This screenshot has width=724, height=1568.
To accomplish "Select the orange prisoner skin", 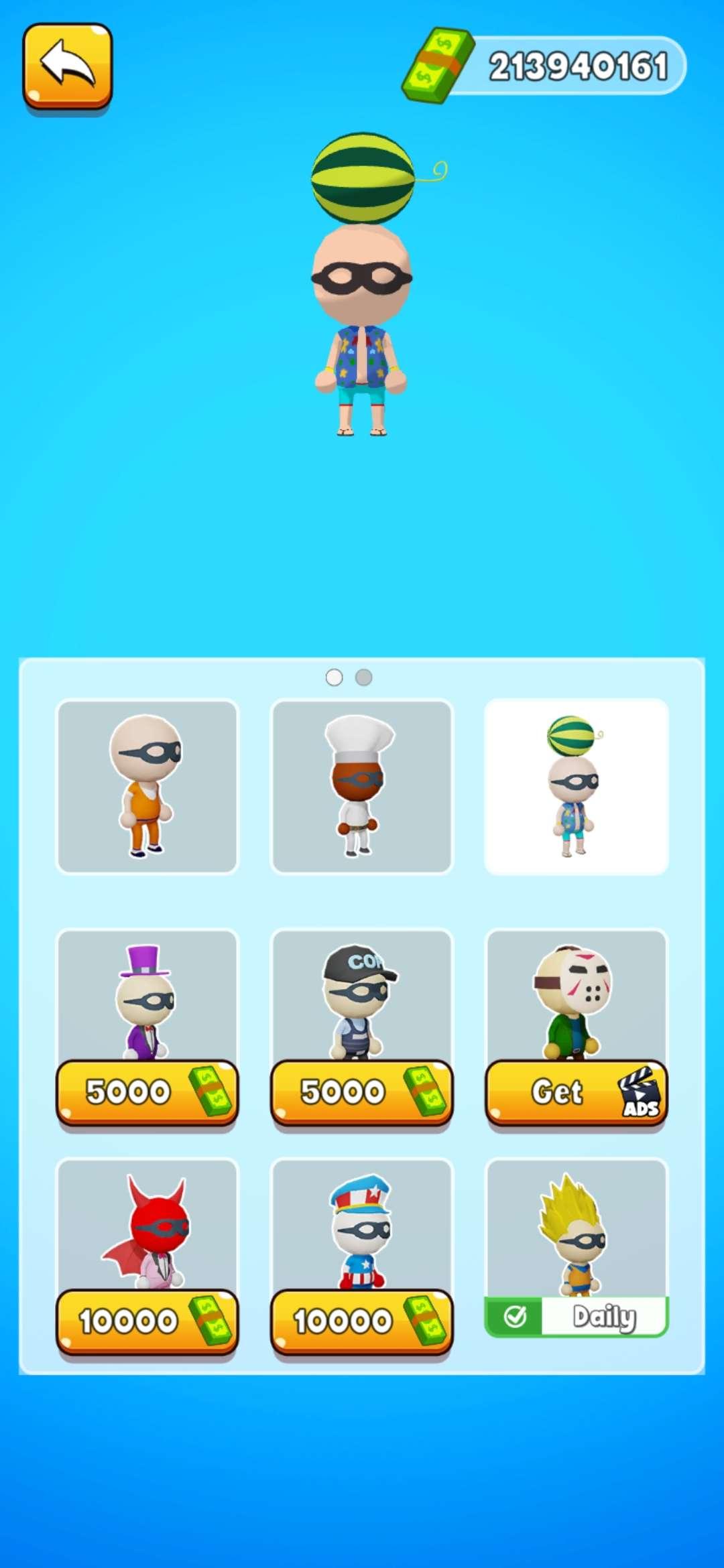I will [147, 786].
